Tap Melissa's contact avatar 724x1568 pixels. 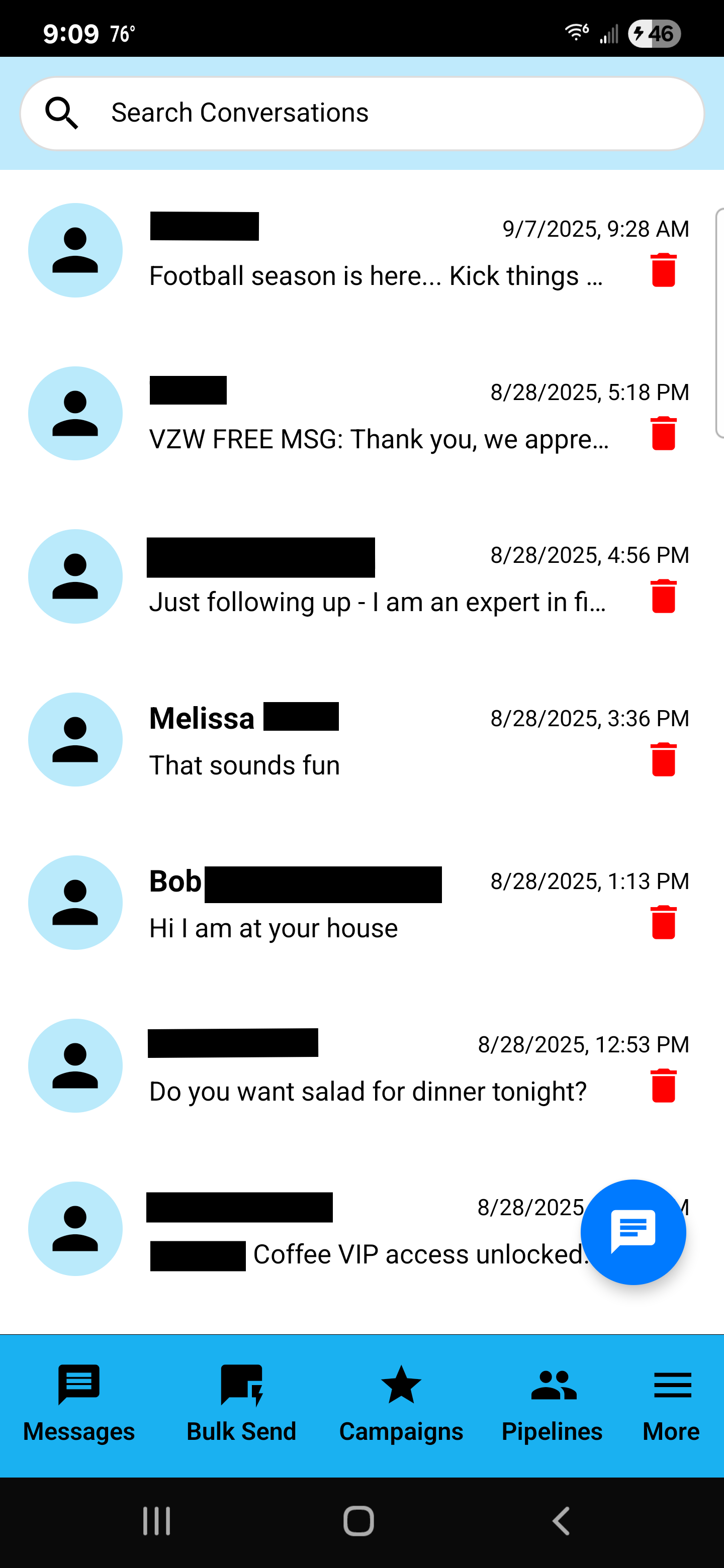75,739
